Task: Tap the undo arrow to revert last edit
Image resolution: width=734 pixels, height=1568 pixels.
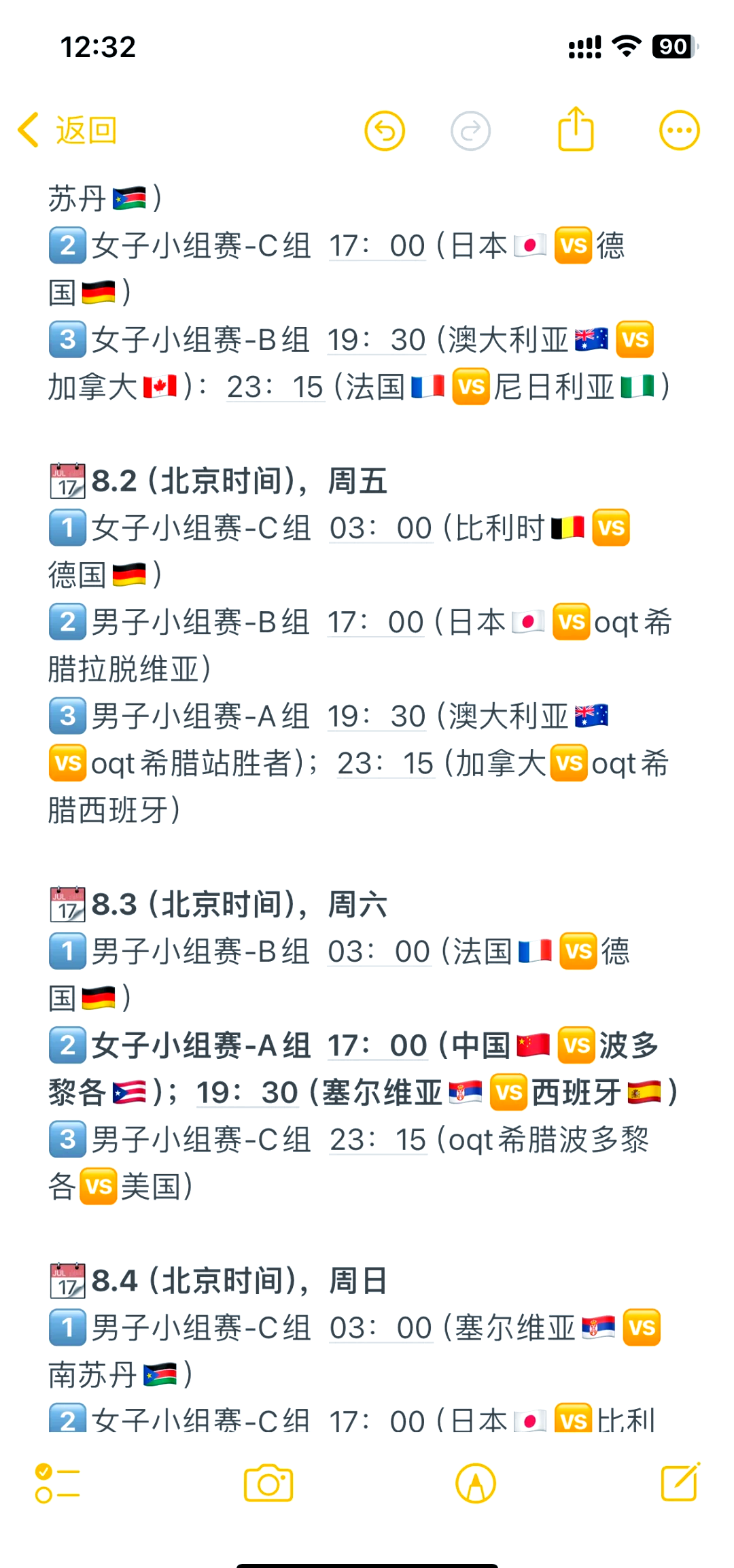Action: pos(385,130)
